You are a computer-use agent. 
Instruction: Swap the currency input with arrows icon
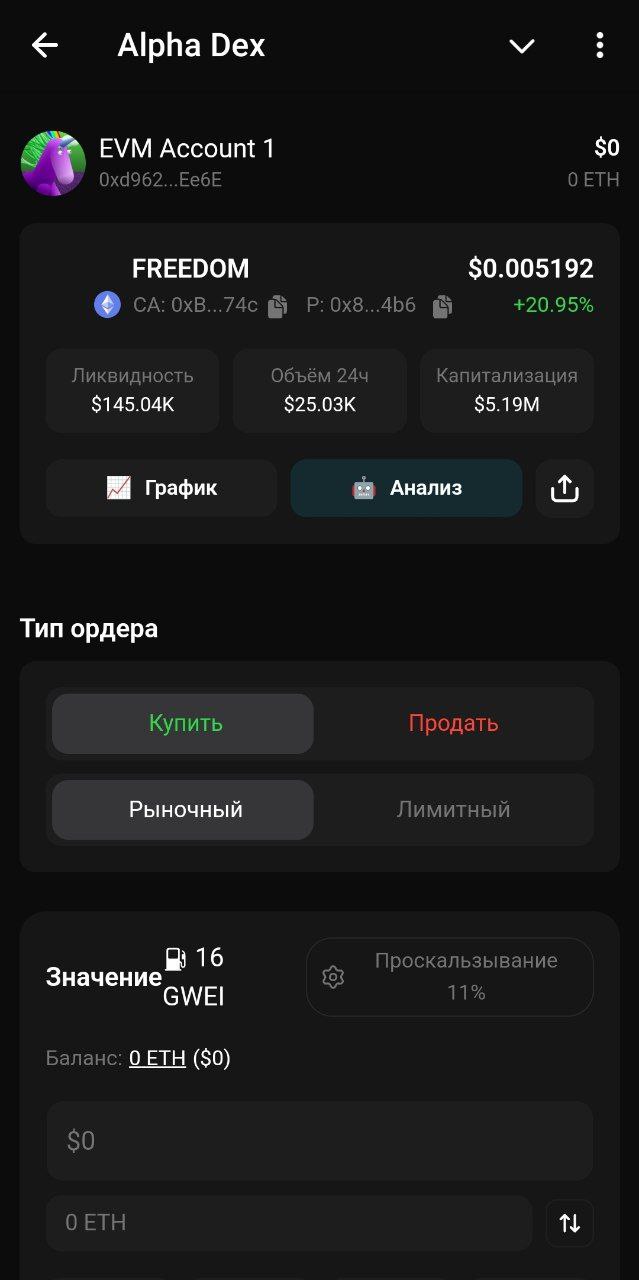pos(569,1222)
